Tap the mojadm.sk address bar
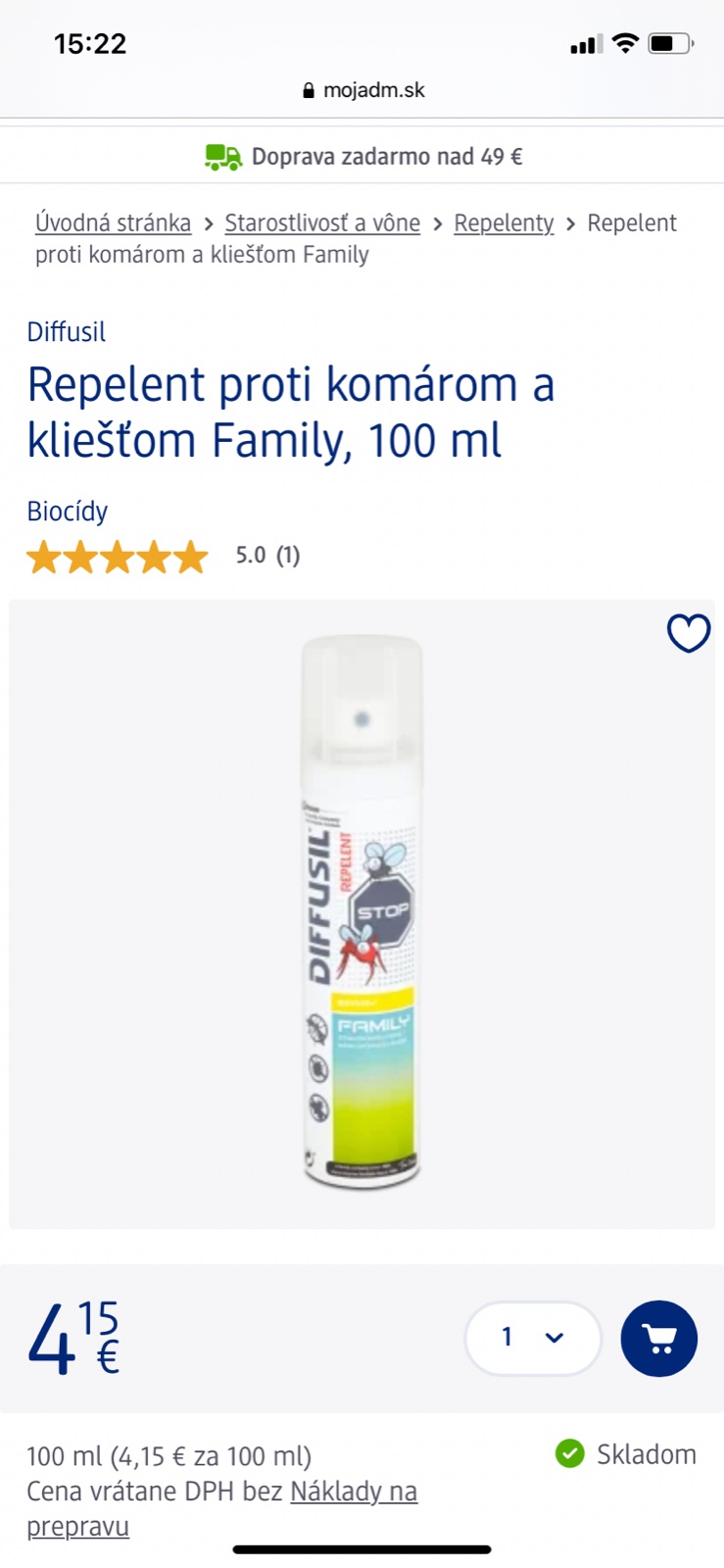 [x=362, y=90]
